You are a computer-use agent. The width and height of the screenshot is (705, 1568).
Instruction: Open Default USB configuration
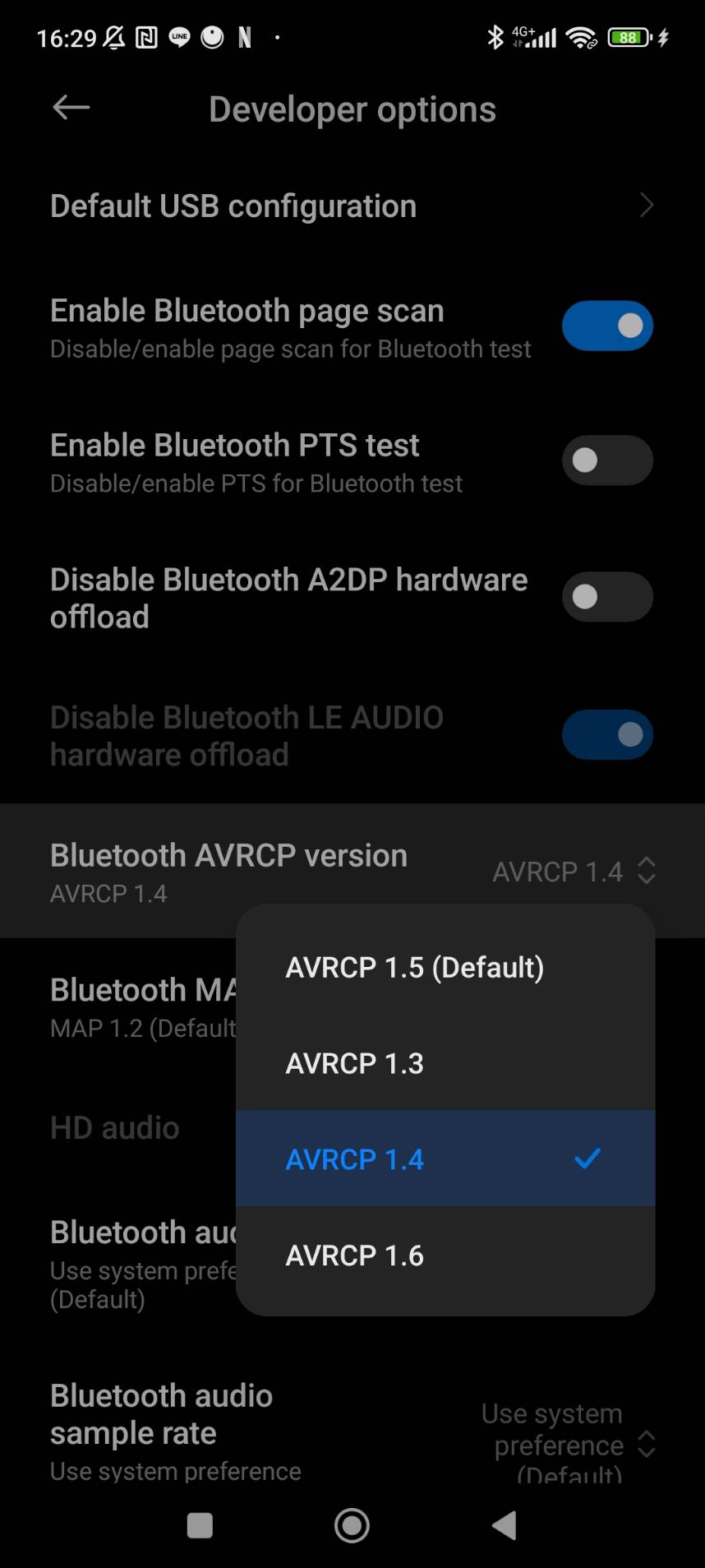352,206
